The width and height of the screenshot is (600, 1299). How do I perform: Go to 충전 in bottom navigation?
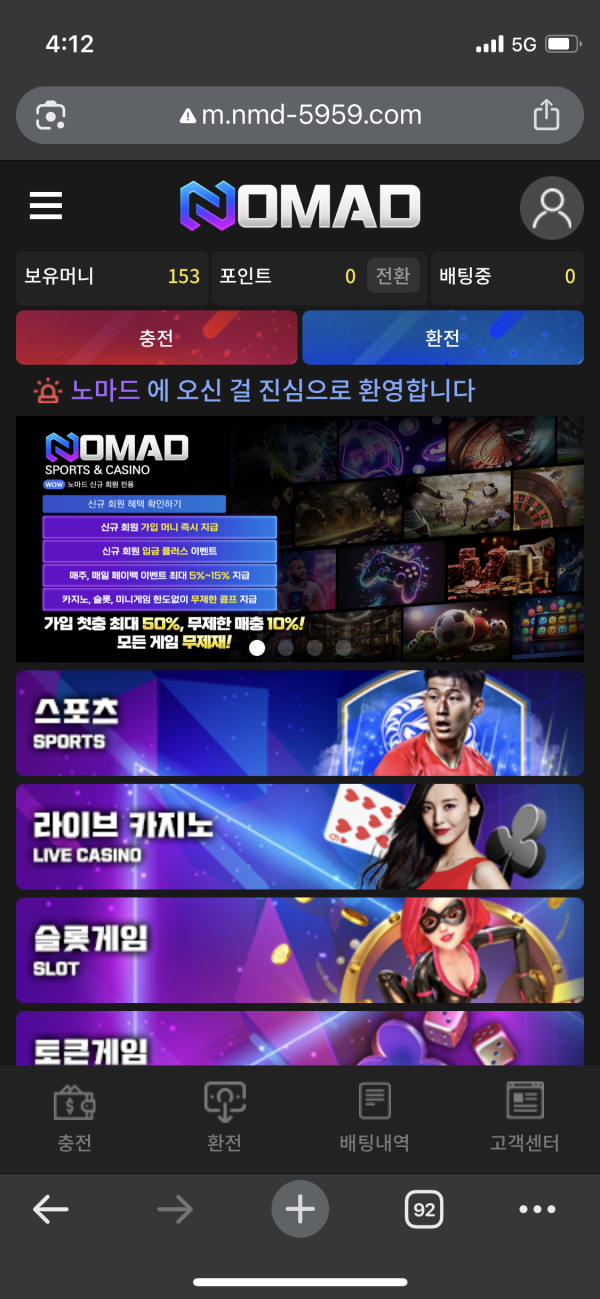click(x=75, y=1117)
